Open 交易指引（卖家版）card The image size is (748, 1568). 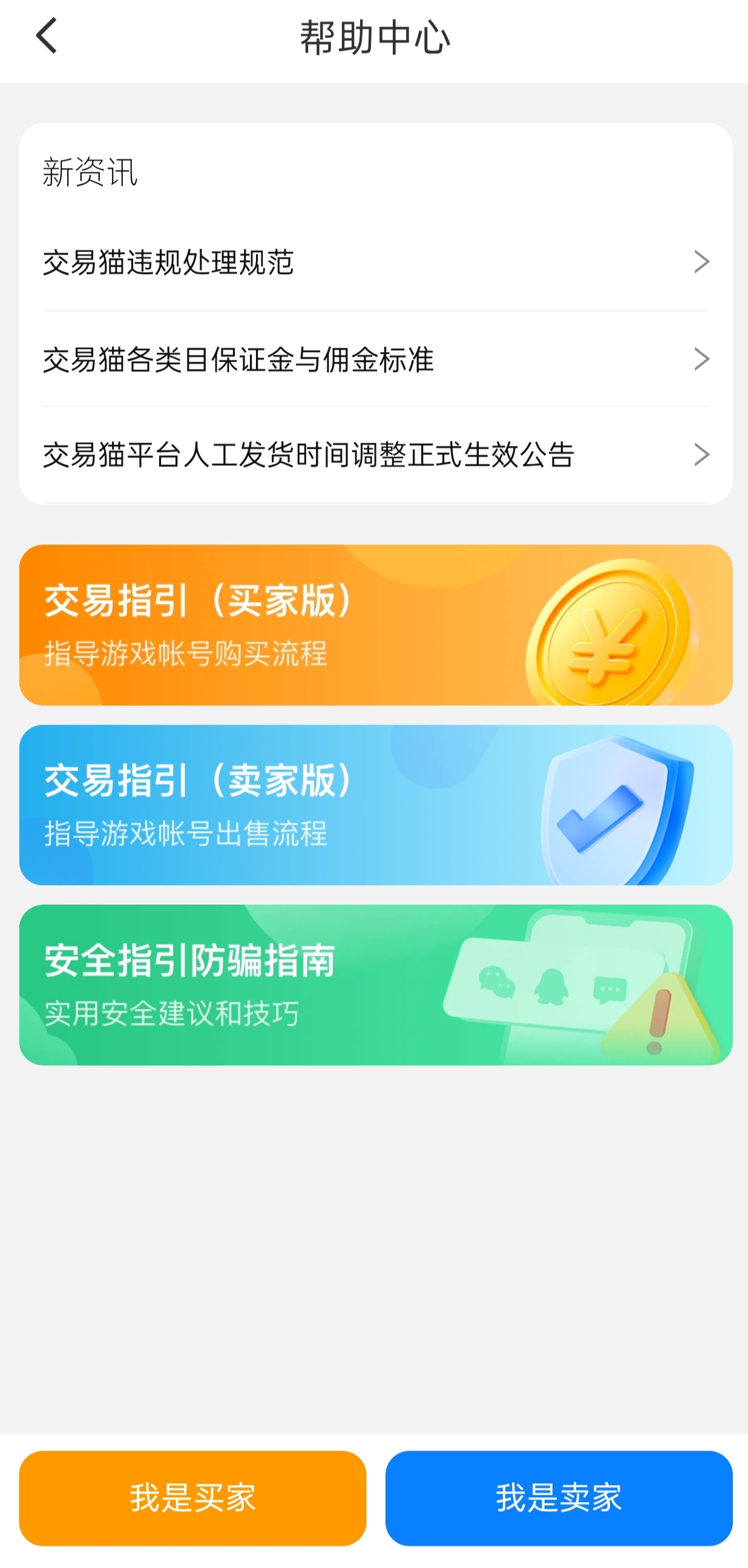[x=375, y=805]
